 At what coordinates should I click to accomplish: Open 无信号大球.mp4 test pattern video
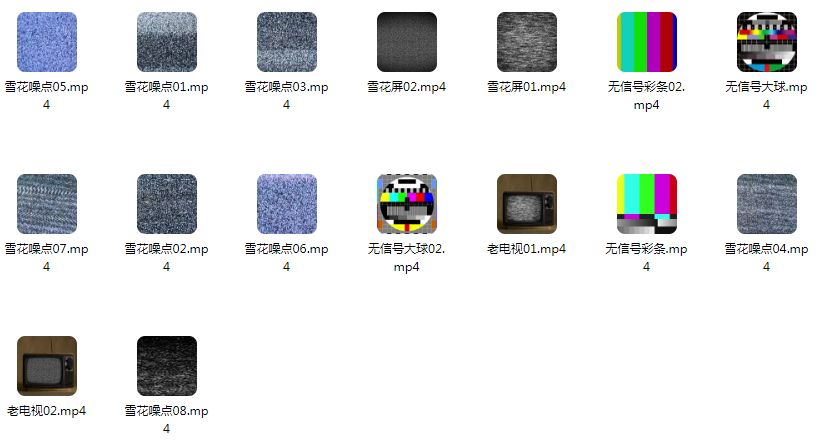point(767,42)
